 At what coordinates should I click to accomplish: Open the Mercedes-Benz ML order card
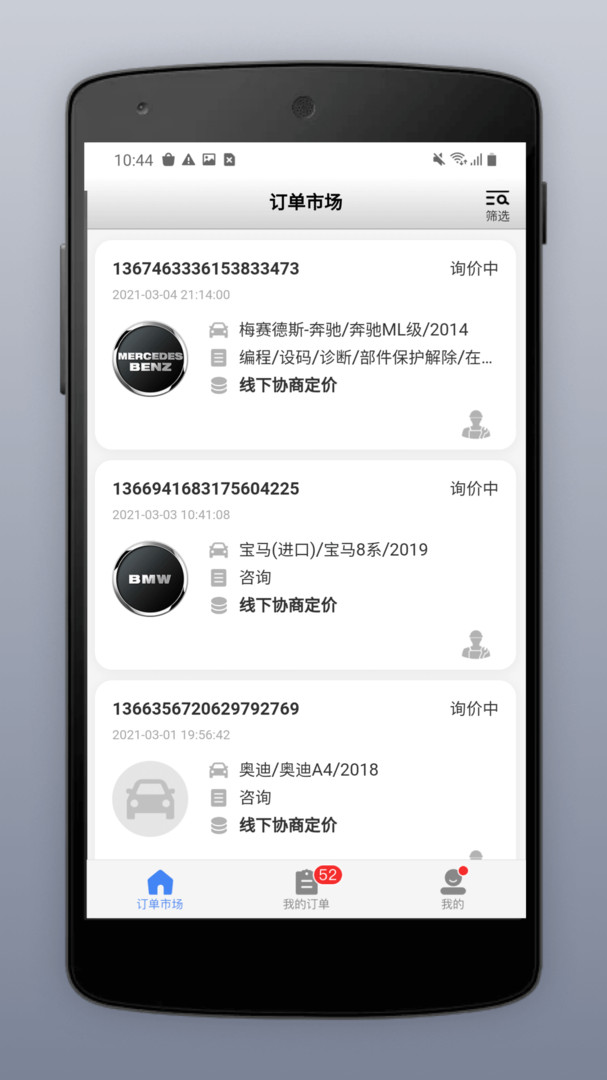pyautogui.click(x=305, y=344)
